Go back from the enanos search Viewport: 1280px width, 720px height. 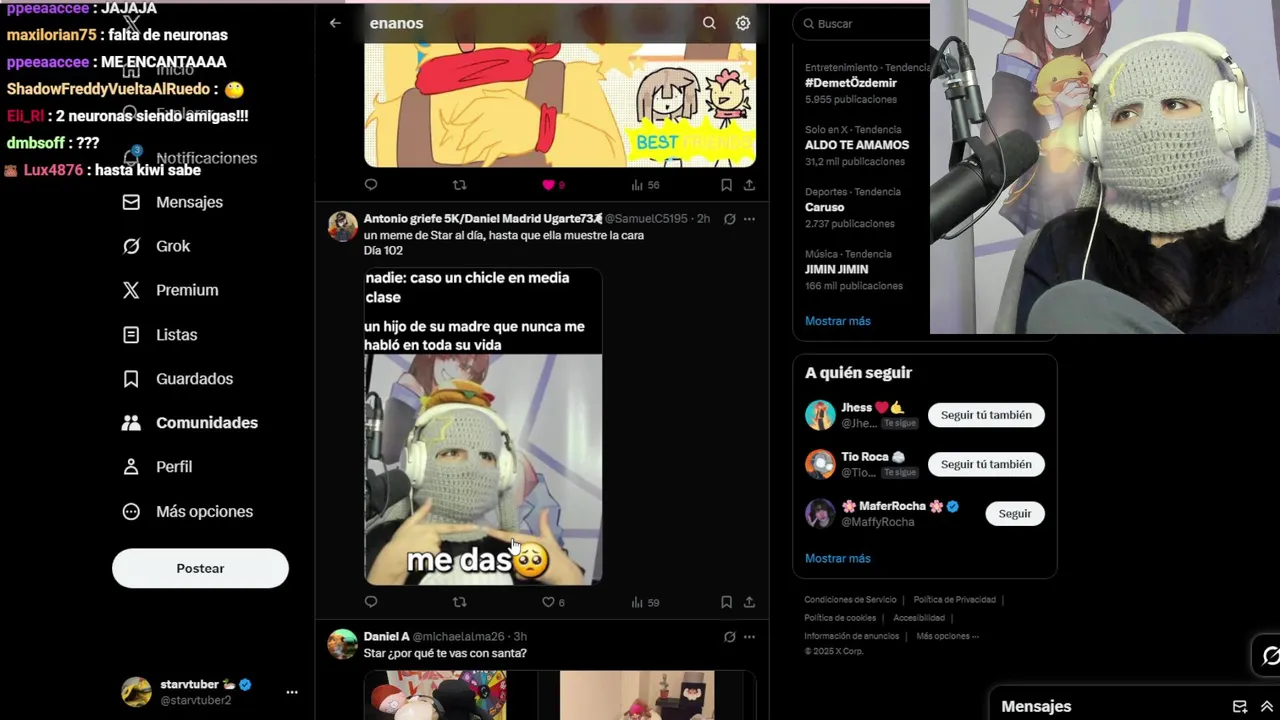(335, 23)
